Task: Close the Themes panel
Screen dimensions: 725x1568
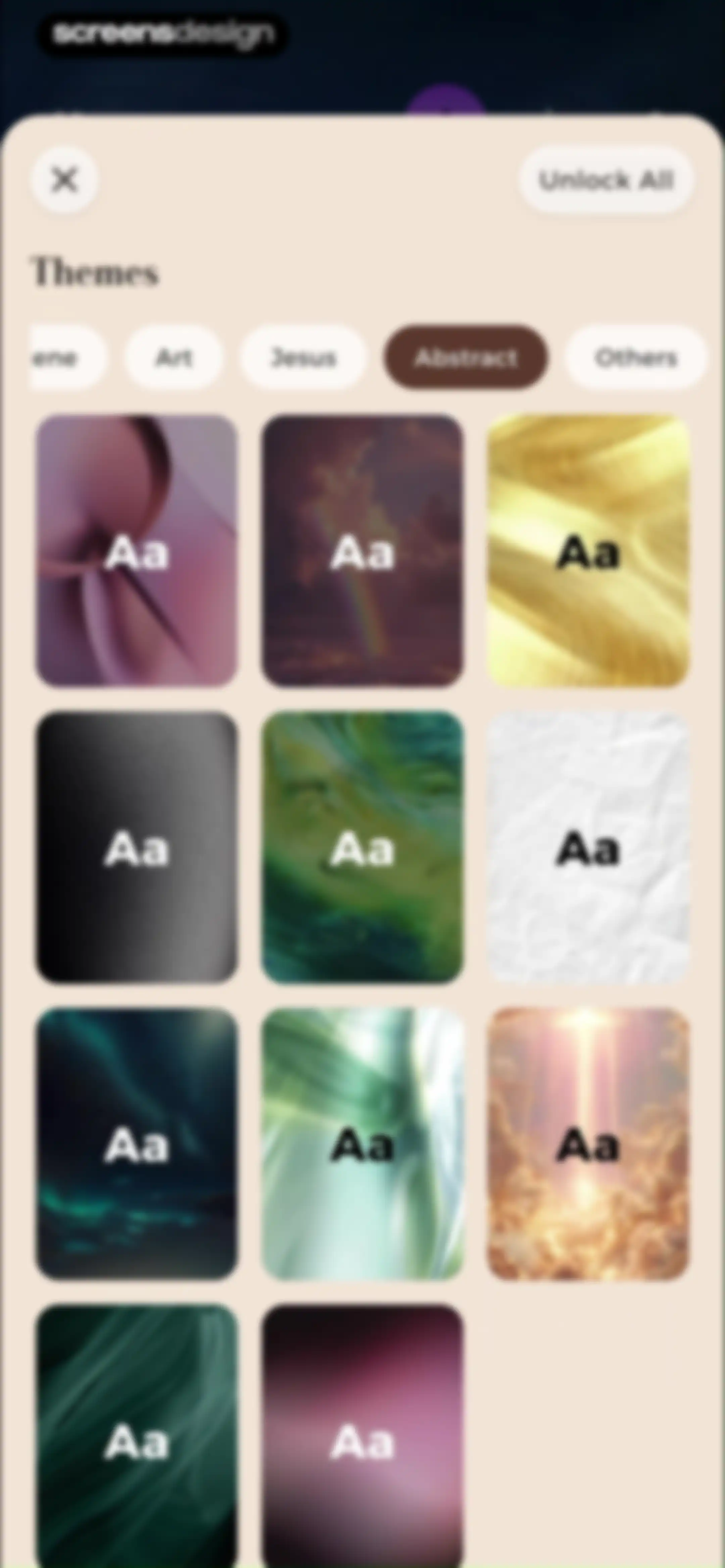Action: click(x=64, y=180)
